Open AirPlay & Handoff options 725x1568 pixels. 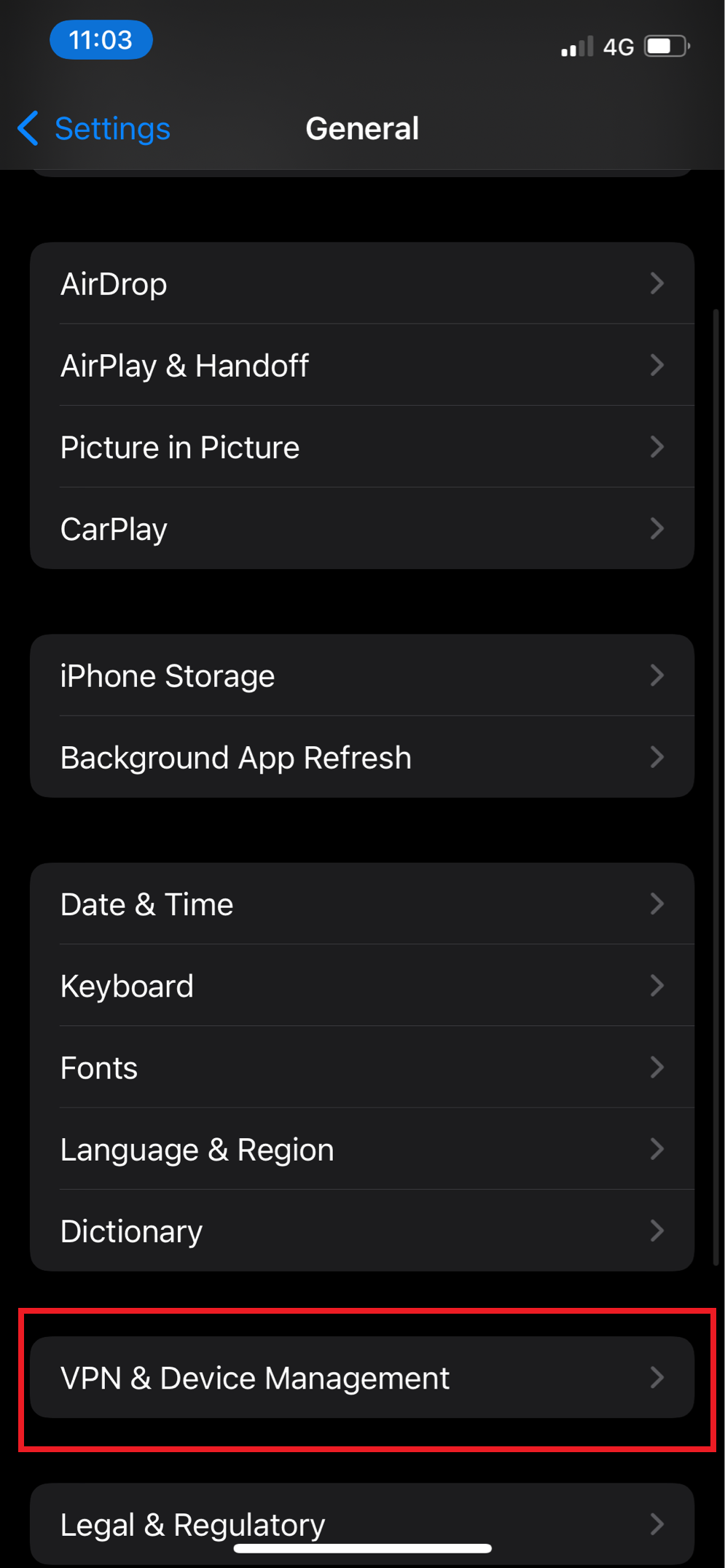tap(362, 365)
